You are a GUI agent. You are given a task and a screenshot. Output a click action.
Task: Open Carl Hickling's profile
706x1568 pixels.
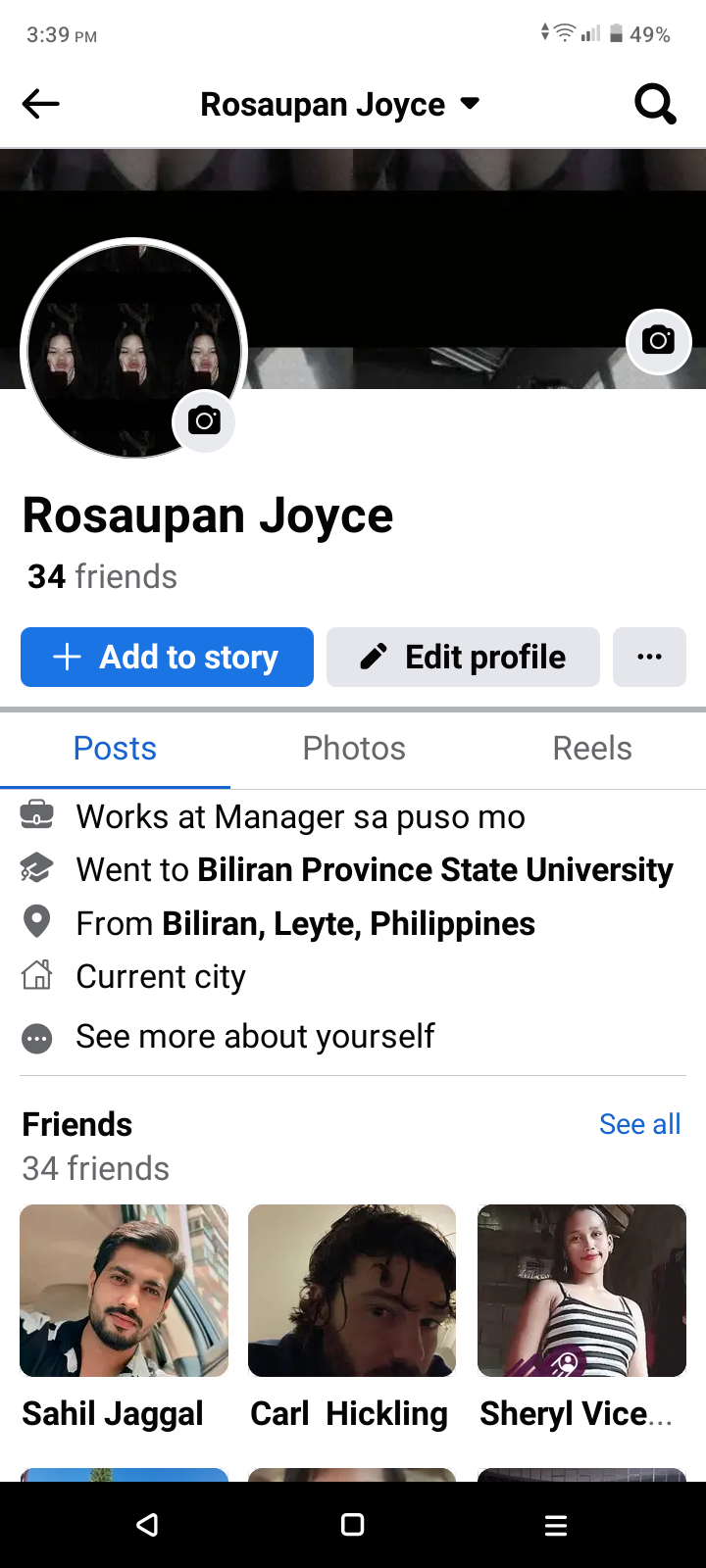coord(352,1291)
